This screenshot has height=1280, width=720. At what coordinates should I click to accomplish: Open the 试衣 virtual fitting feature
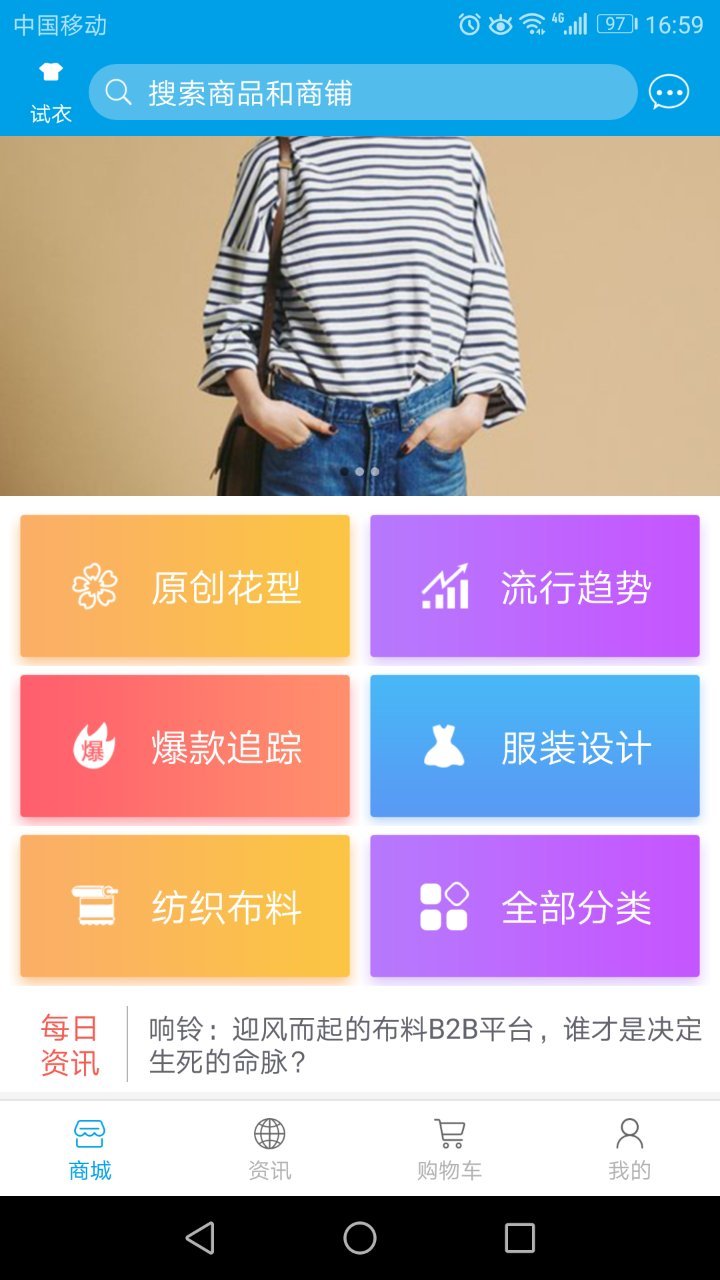(x=48, y=92)
